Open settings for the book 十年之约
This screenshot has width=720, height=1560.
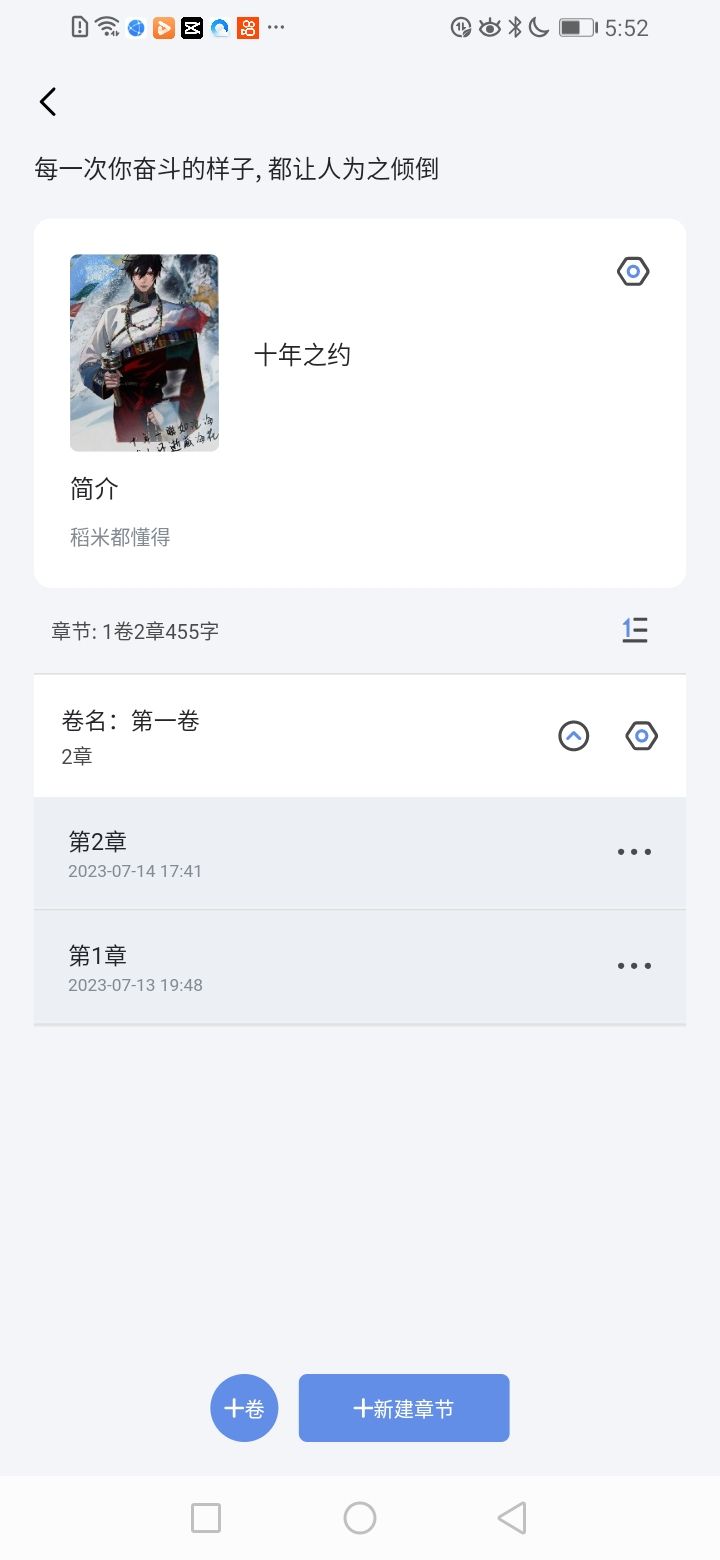coord(633,271)
